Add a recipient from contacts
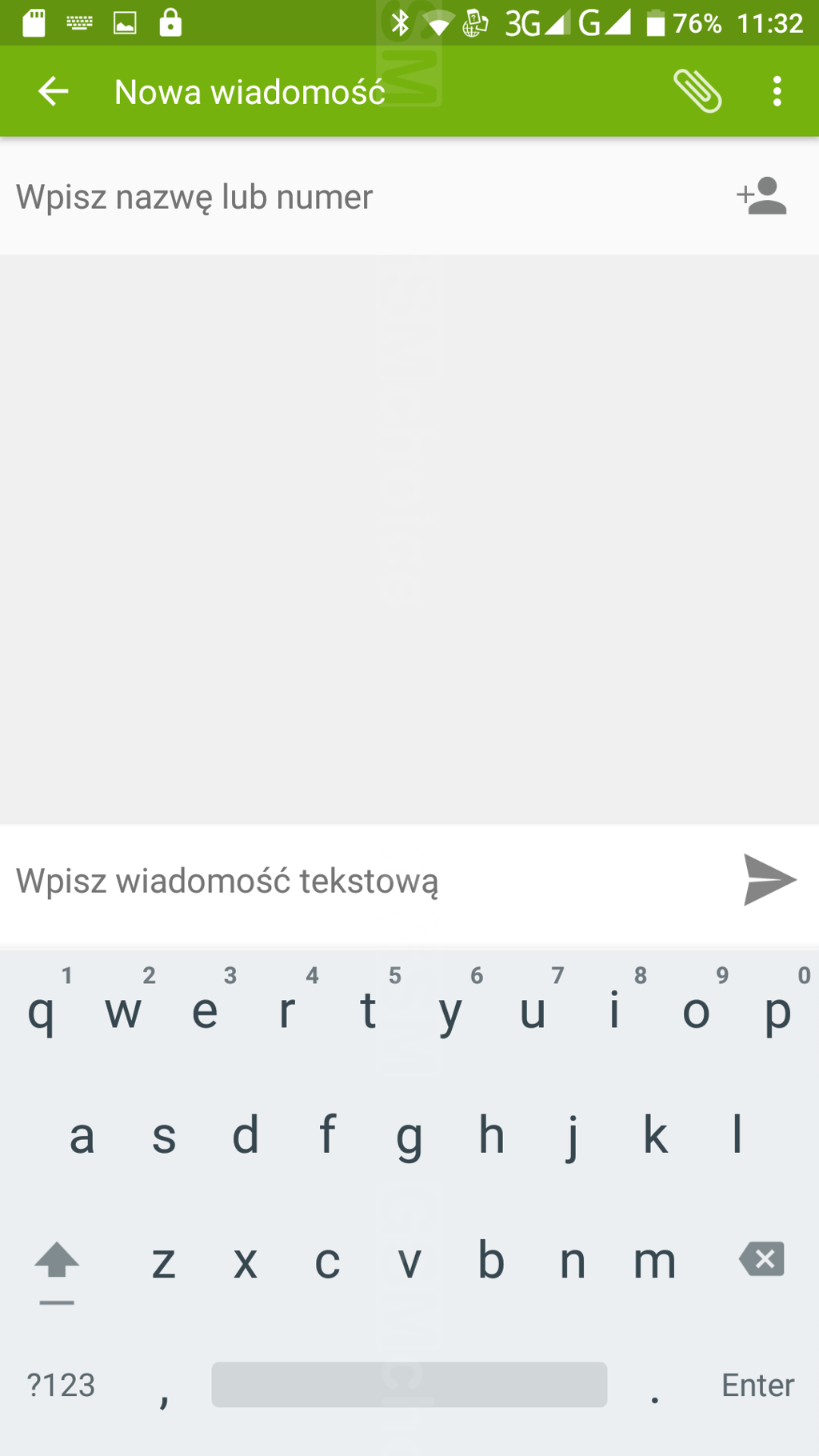Viewport: 819px width, 1456px height. point(761,197)
